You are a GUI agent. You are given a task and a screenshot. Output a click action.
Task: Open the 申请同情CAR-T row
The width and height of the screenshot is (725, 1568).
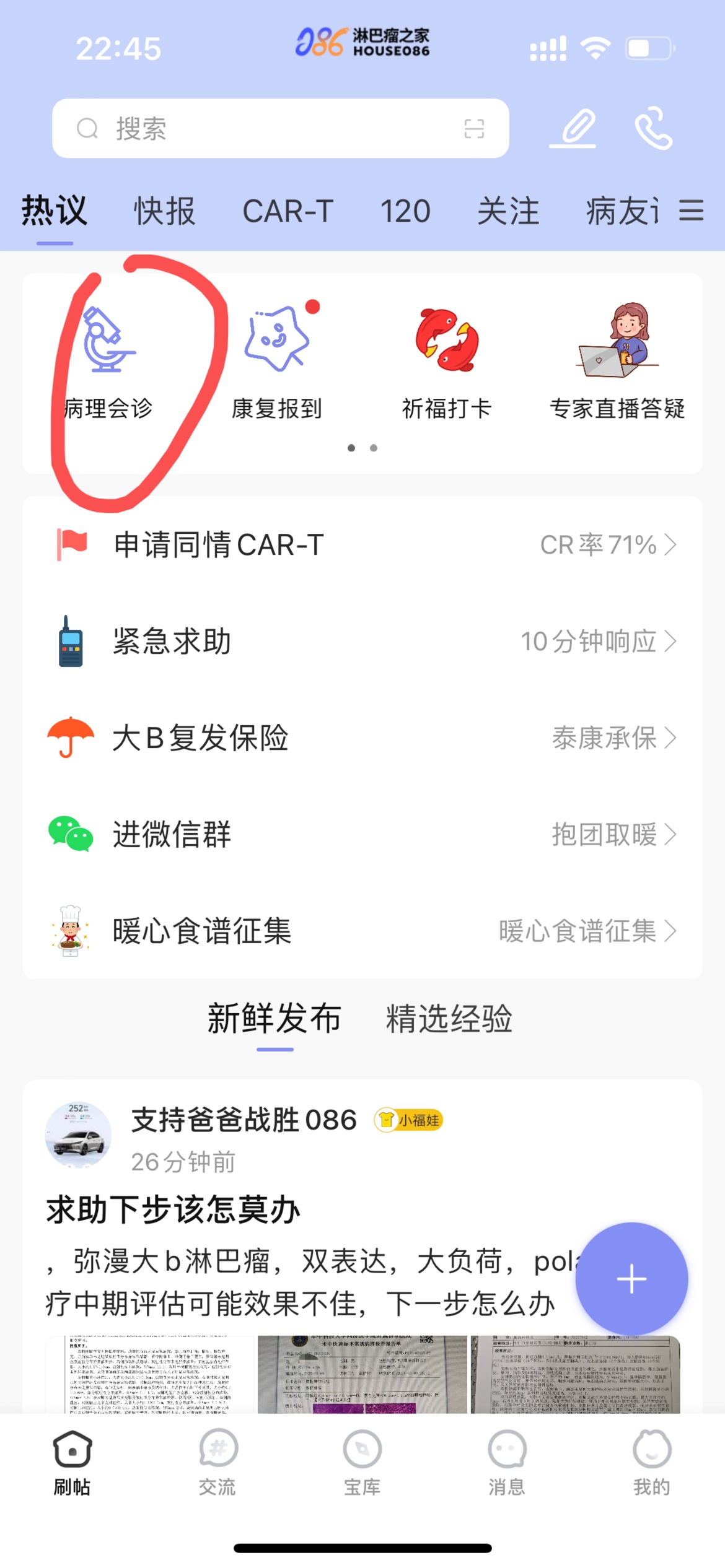tap(362, 545)
